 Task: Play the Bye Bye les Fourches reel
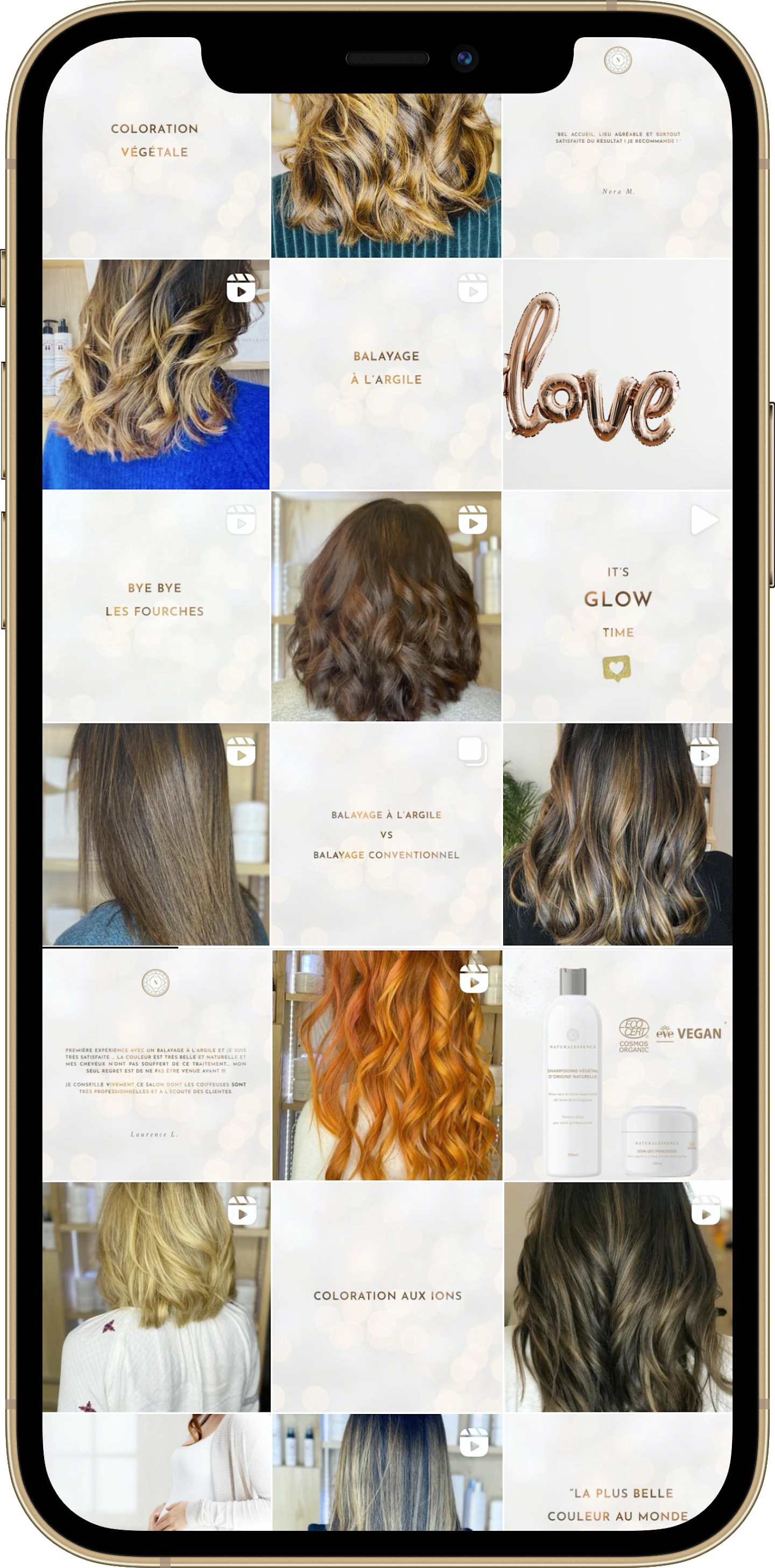(155, 606)
